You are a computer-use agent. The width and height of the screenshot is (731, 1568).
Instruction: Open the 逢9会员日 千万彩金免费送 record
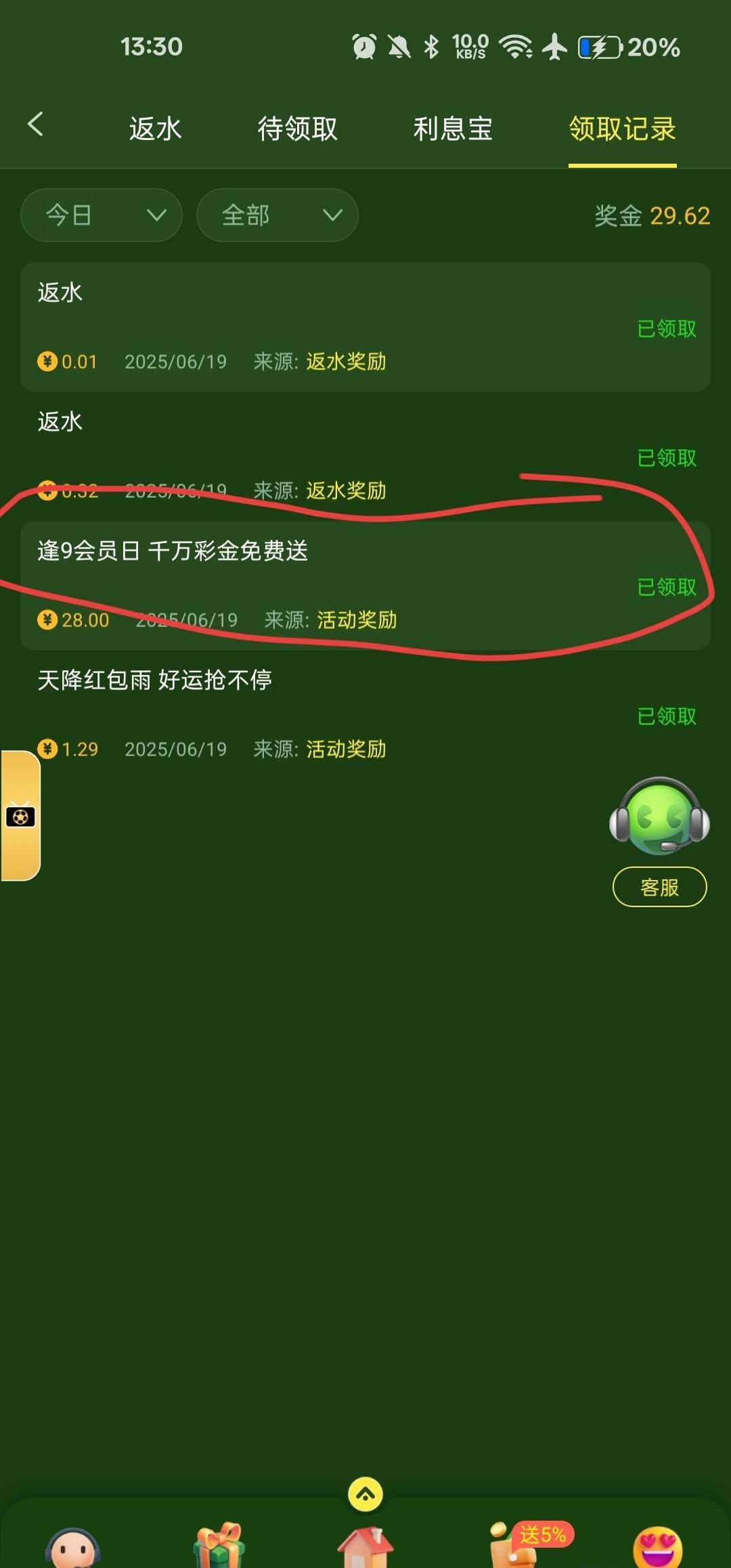click(x=365, y=585)
